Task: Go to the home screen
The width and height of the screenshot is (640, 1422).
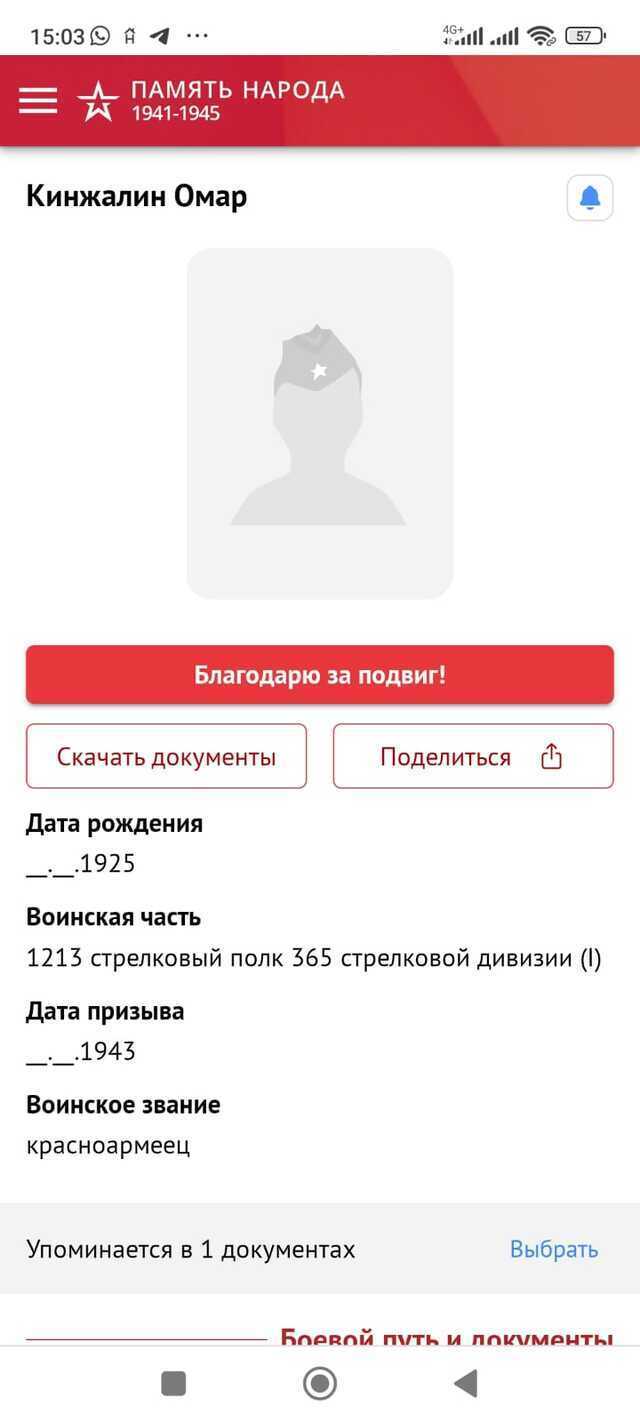Action: coord(320,1383)
